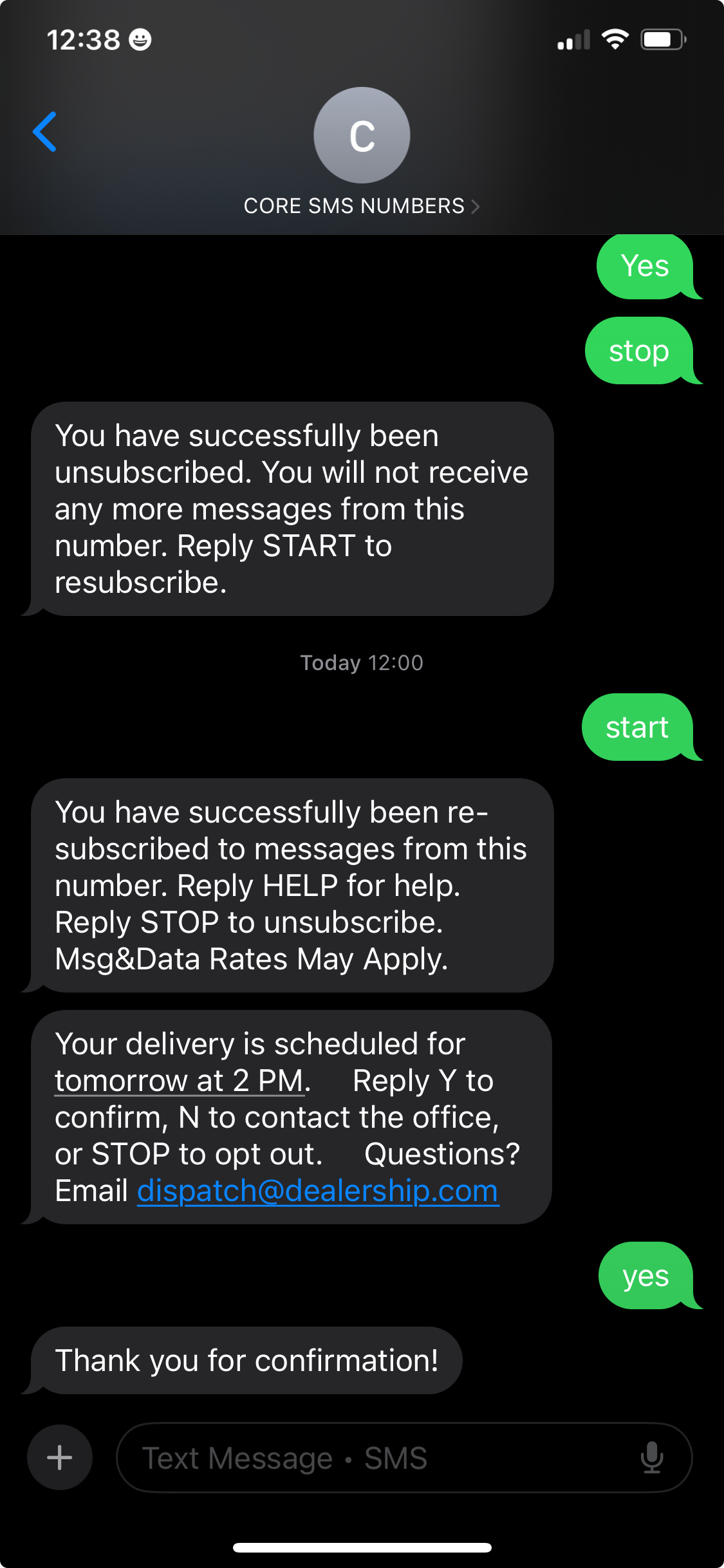Open the plus attachments menu

tap(60, 1457)
